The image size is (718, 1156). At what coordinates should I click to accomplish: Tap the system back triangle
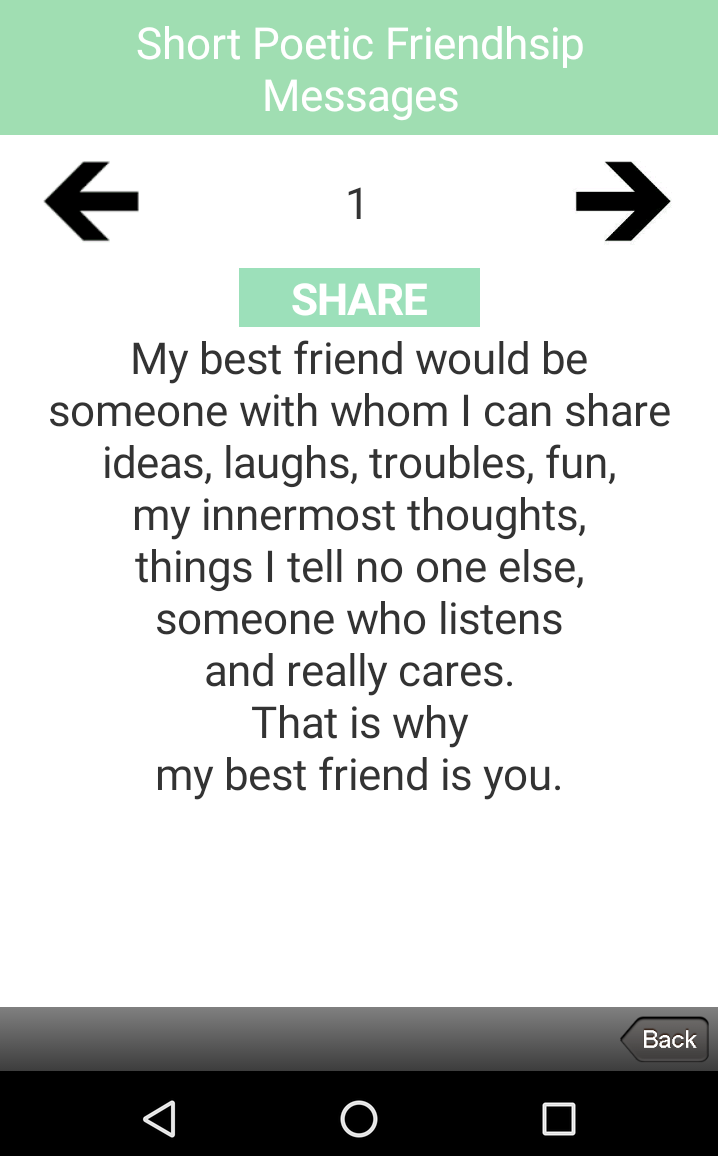159,1118
